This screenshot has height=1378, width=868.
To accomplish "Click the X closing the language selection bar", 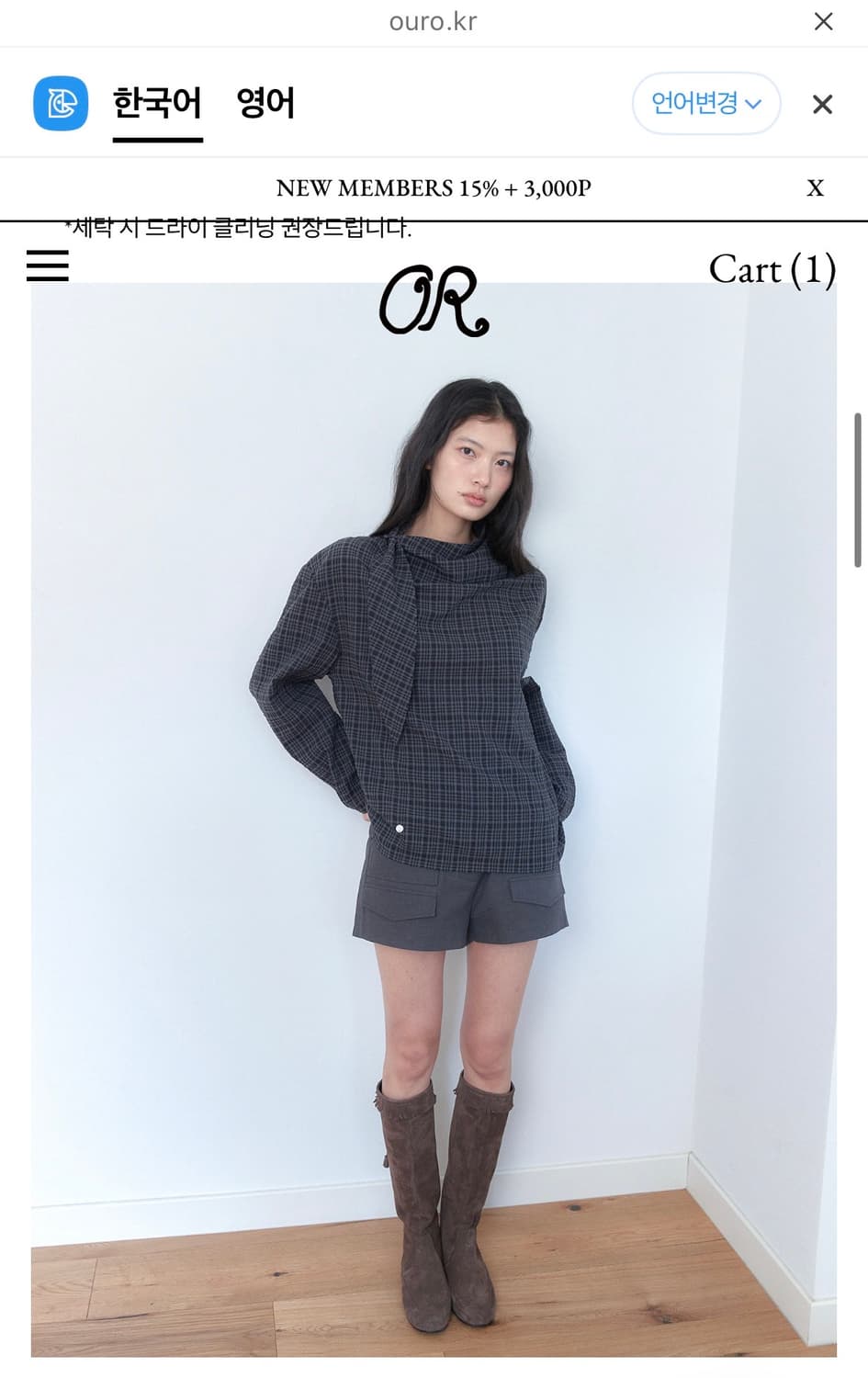I will (822, 104).
